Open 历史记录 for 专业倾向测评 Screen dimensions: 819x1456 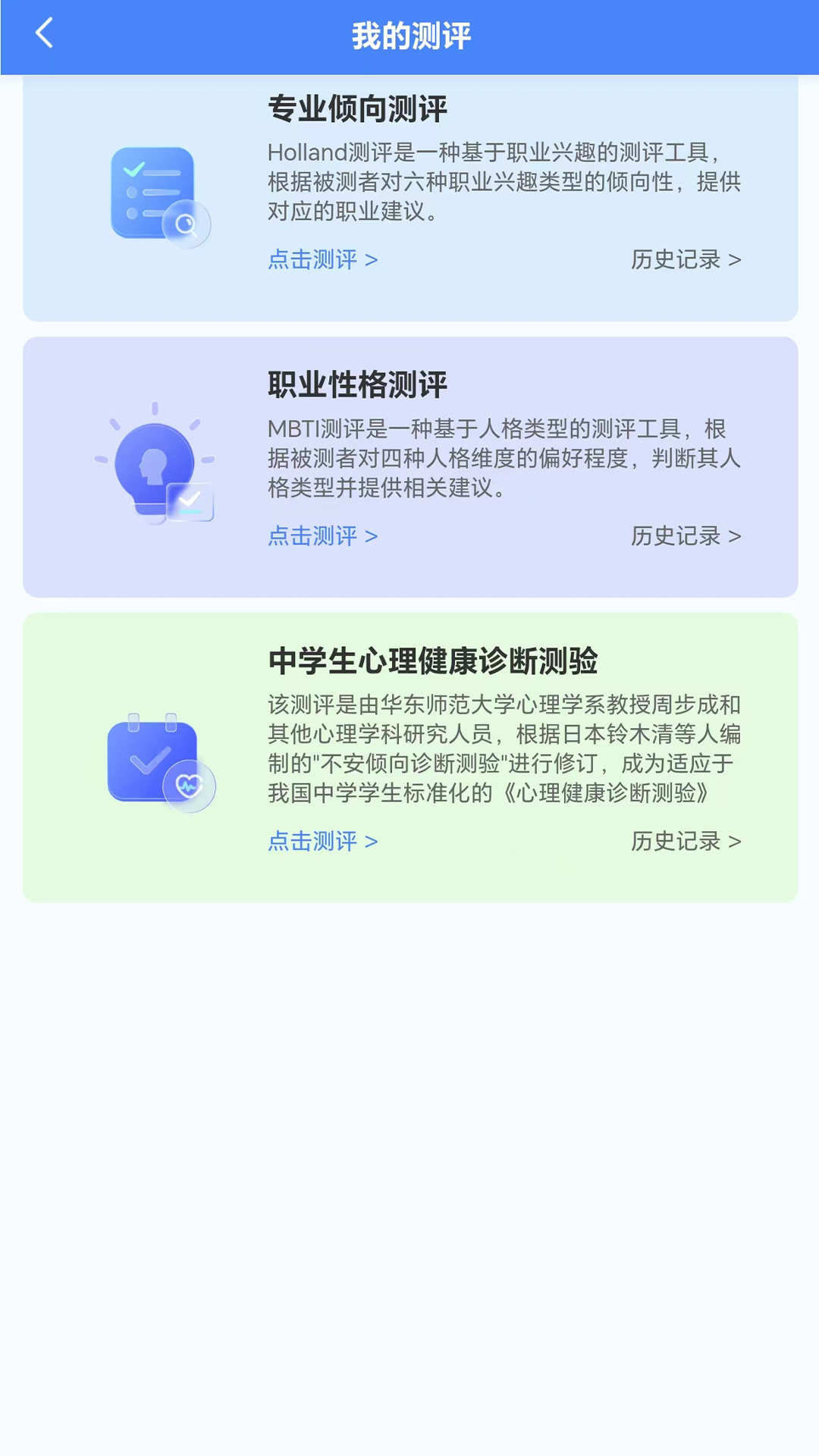pos(686,260)
